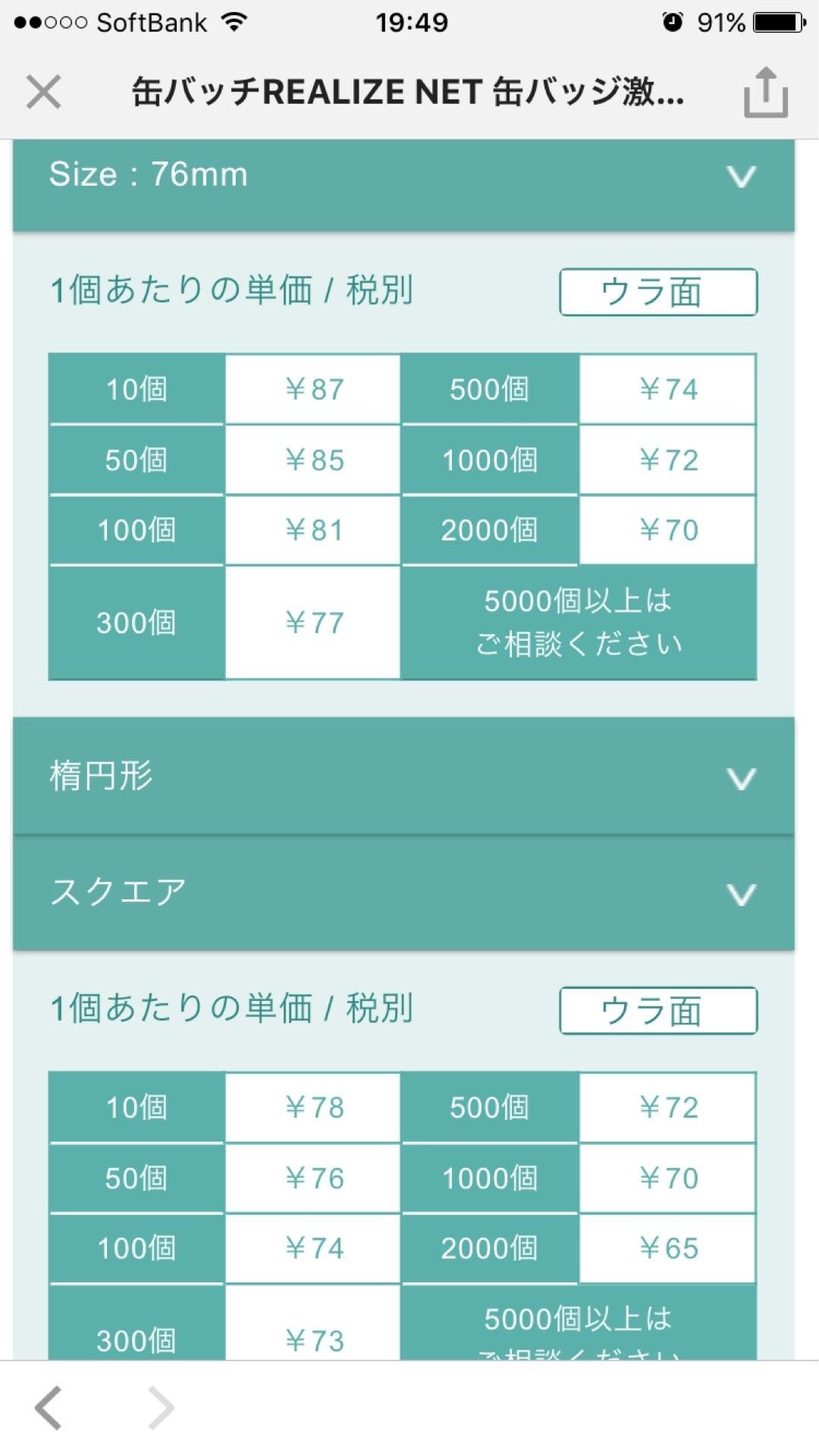Tap the first ウラ面 button
Image resolution: width=819 pixels, height=1456 pixels.
(657, 290)
